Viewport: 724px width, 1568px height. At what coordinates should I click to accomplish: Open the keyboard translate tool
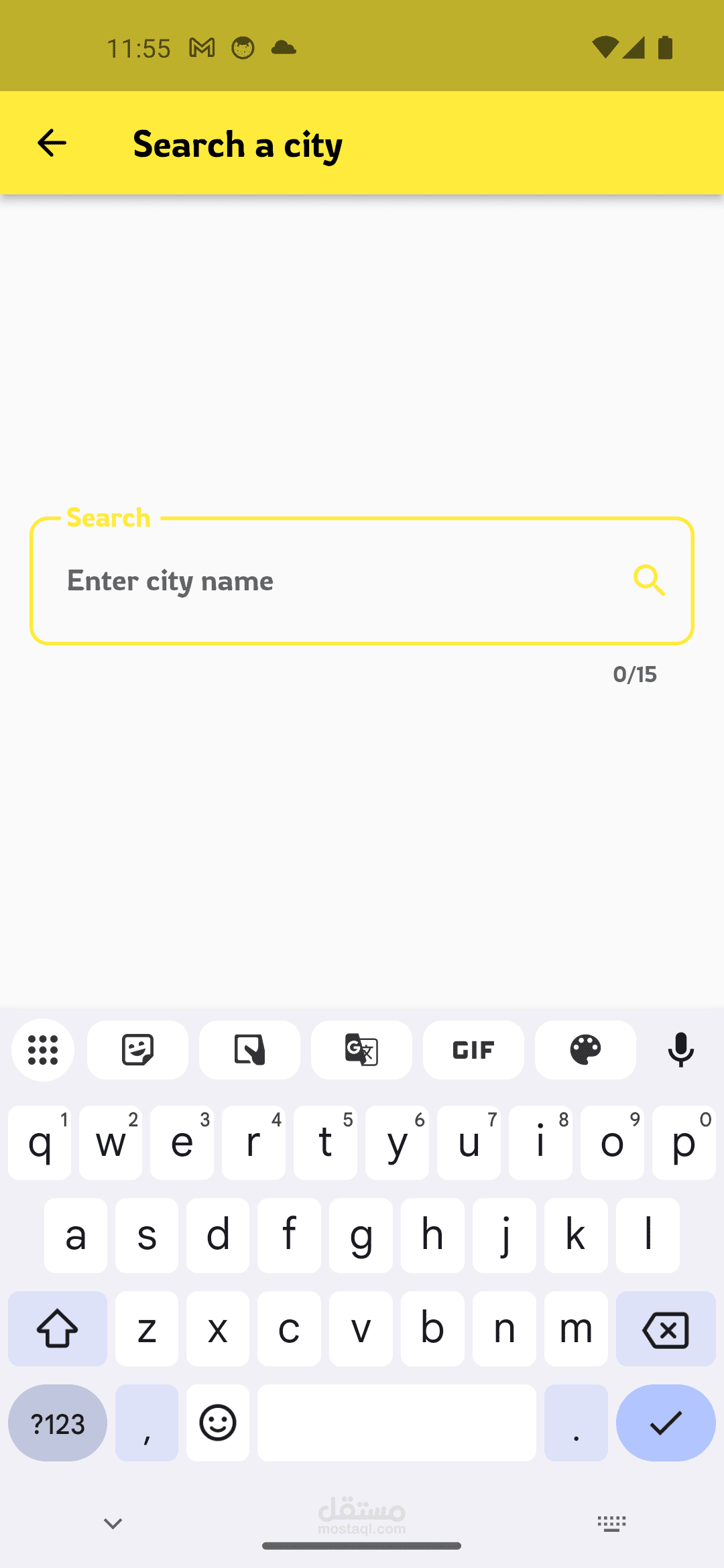[x=361, y=1050]
